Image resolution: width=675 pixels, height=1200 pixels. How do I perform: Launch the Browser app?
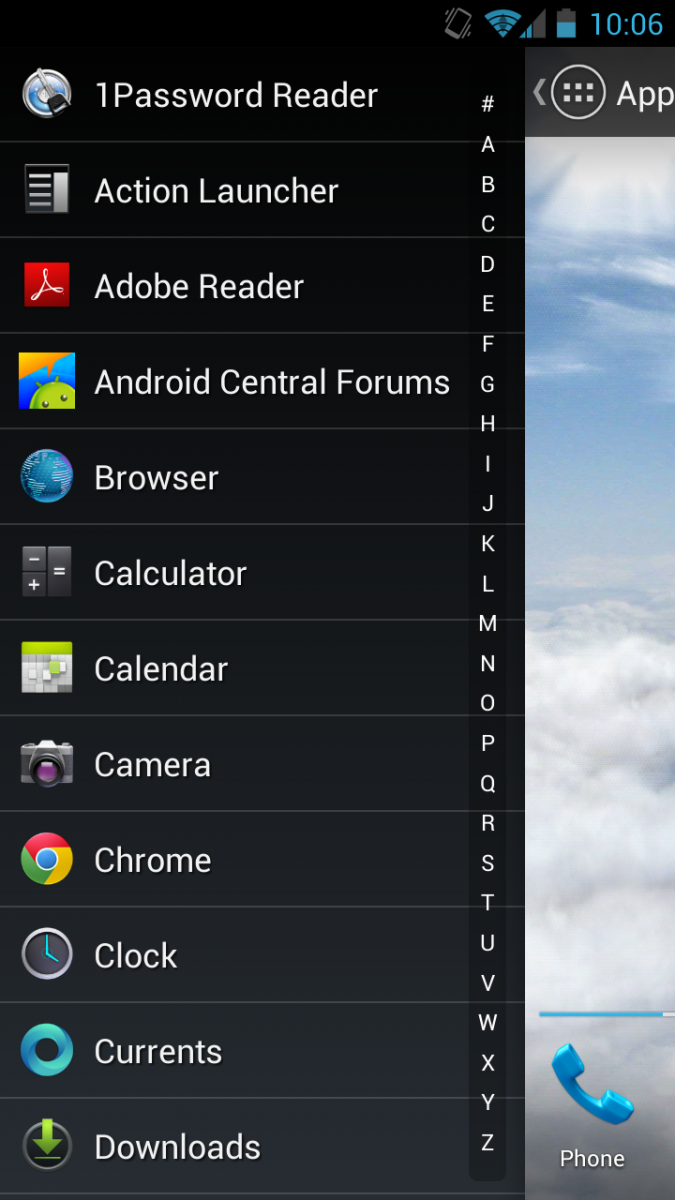tap(155, 478)
